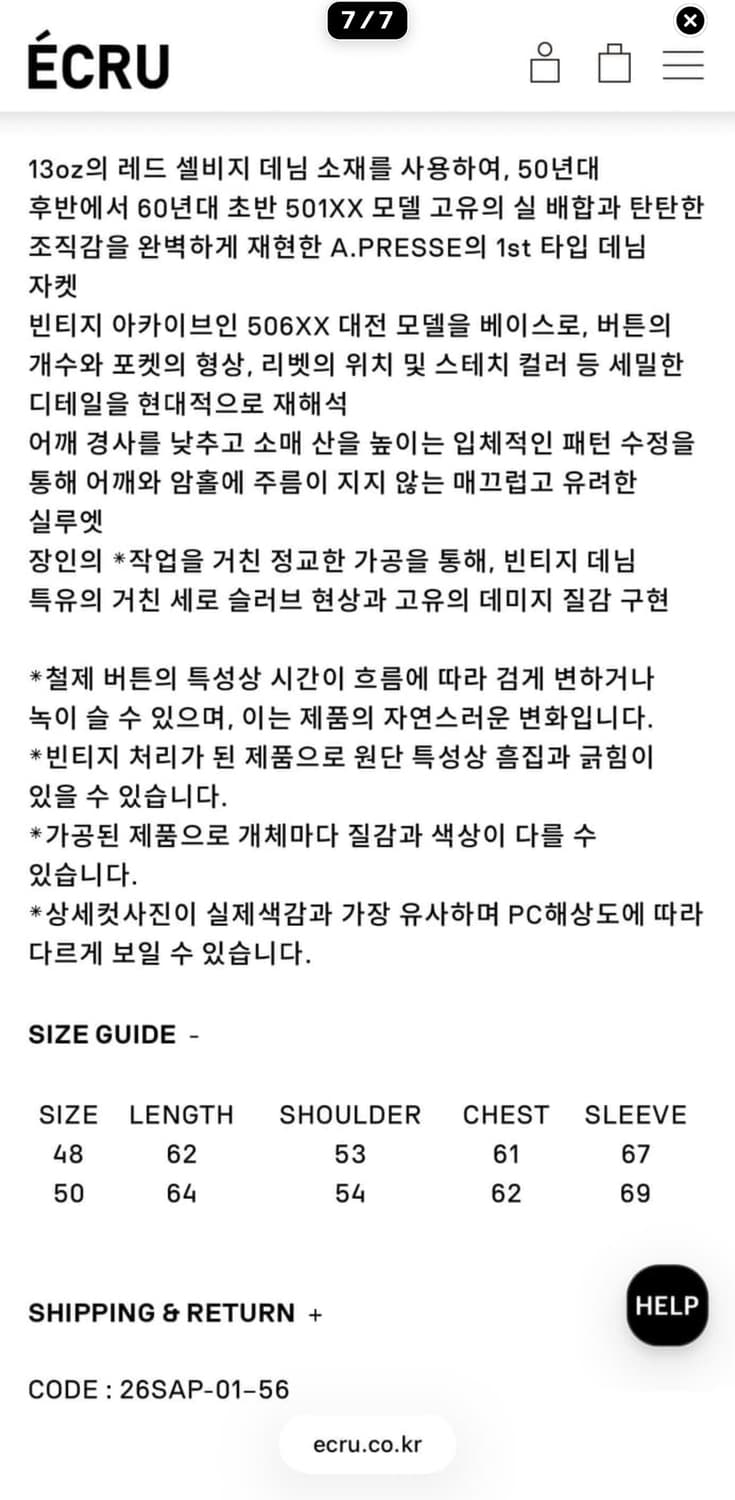This screenshot has width=735, height=1500.
Task: Tap the SLEEVE column header
Action: point(636,1114)
